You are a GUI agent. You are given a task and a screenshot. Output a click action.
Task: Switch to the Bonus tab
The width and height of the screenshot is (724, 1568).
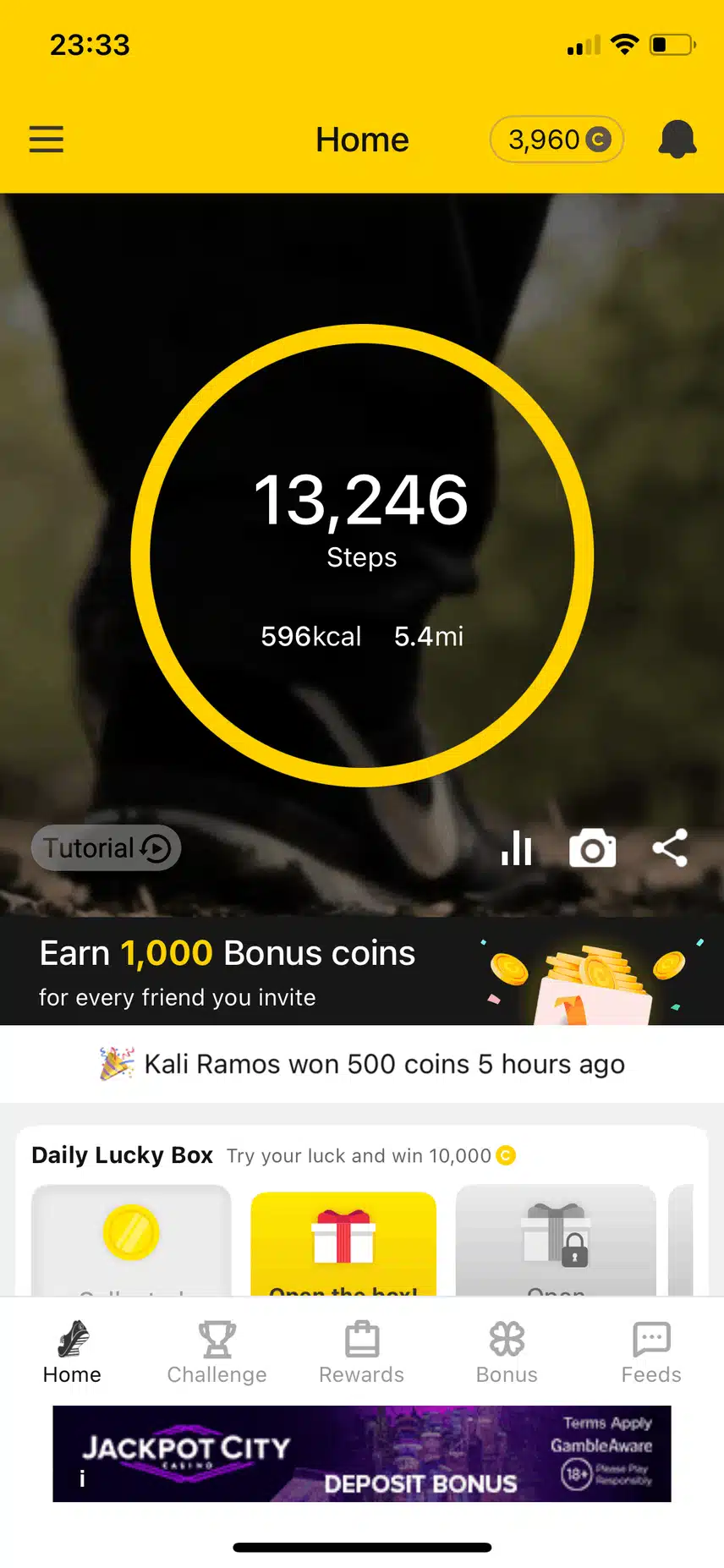click(507, 1352)
